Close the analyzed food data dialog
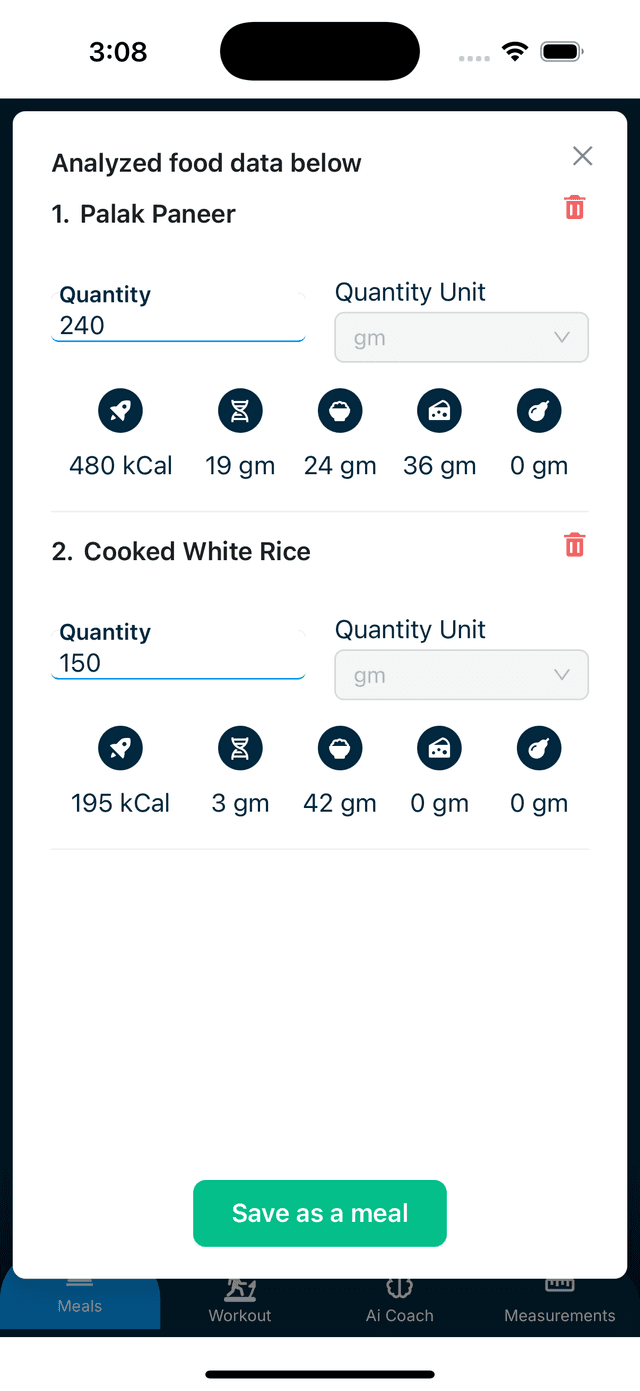 (582, 156)
